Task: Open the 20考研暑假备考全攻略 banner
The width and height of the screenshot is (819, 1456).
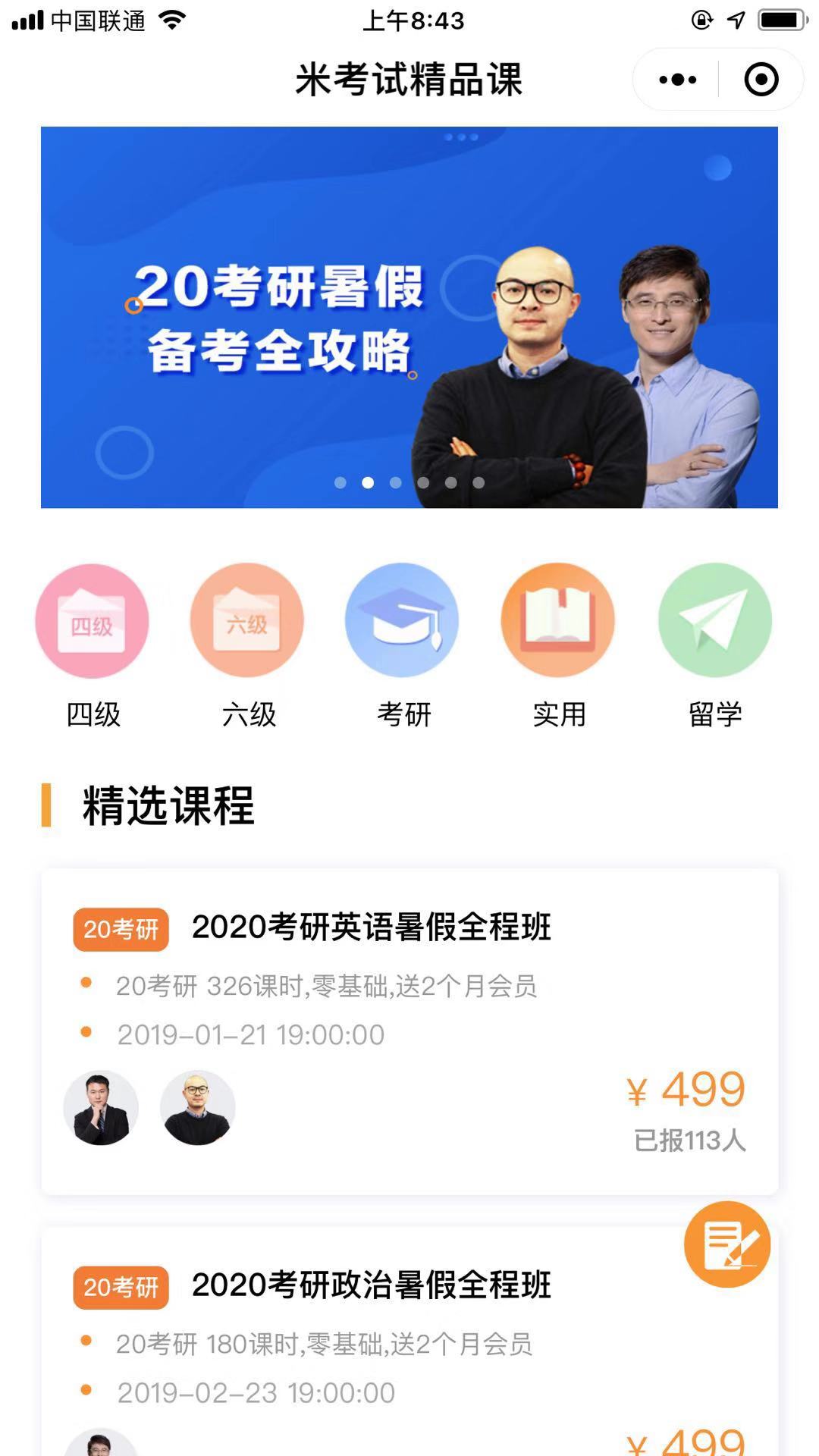Action: pyautogui.click(x=409, y=317)
